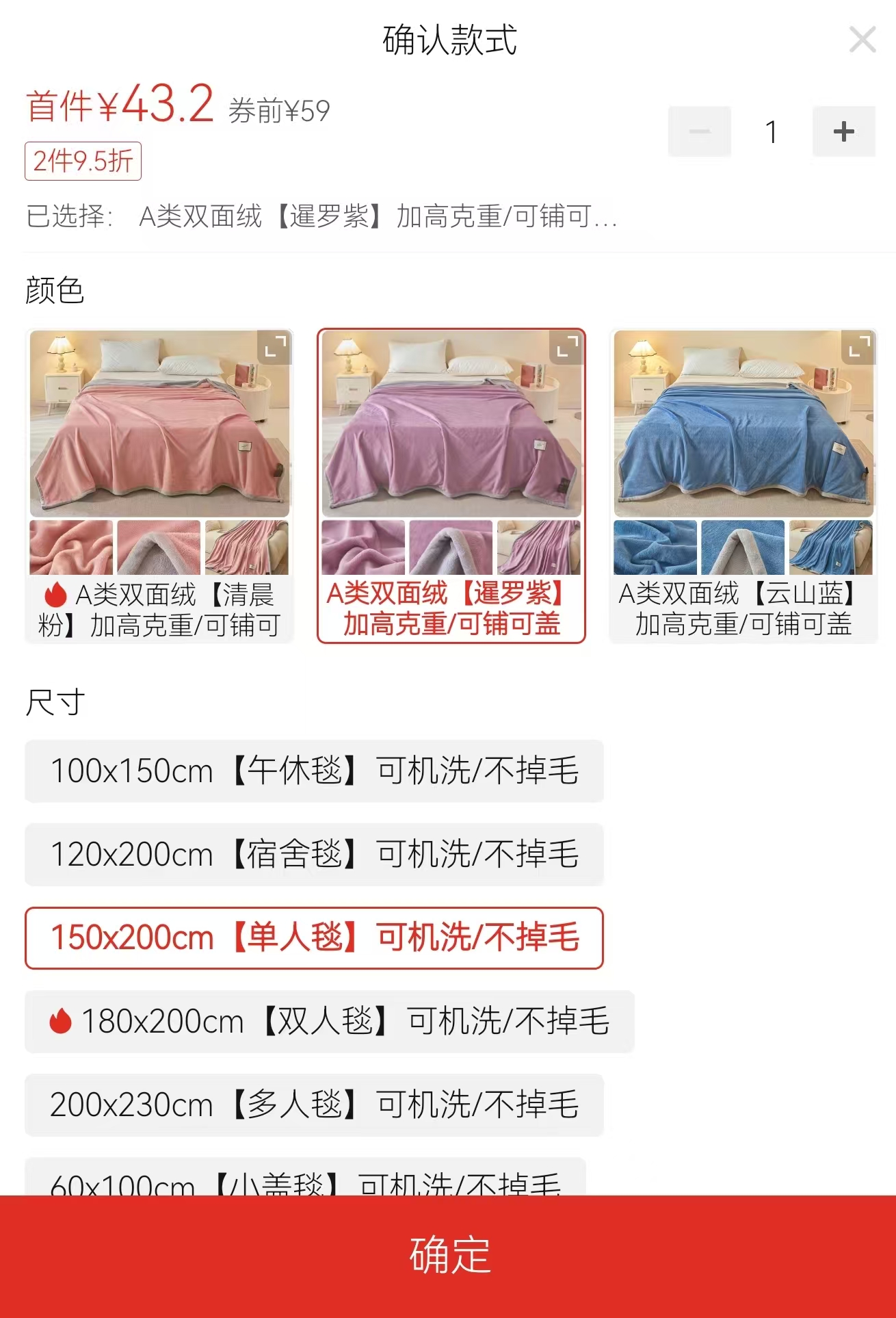
Task: Pick size 100x150cm 午休毯
Action: pos(314,771)
